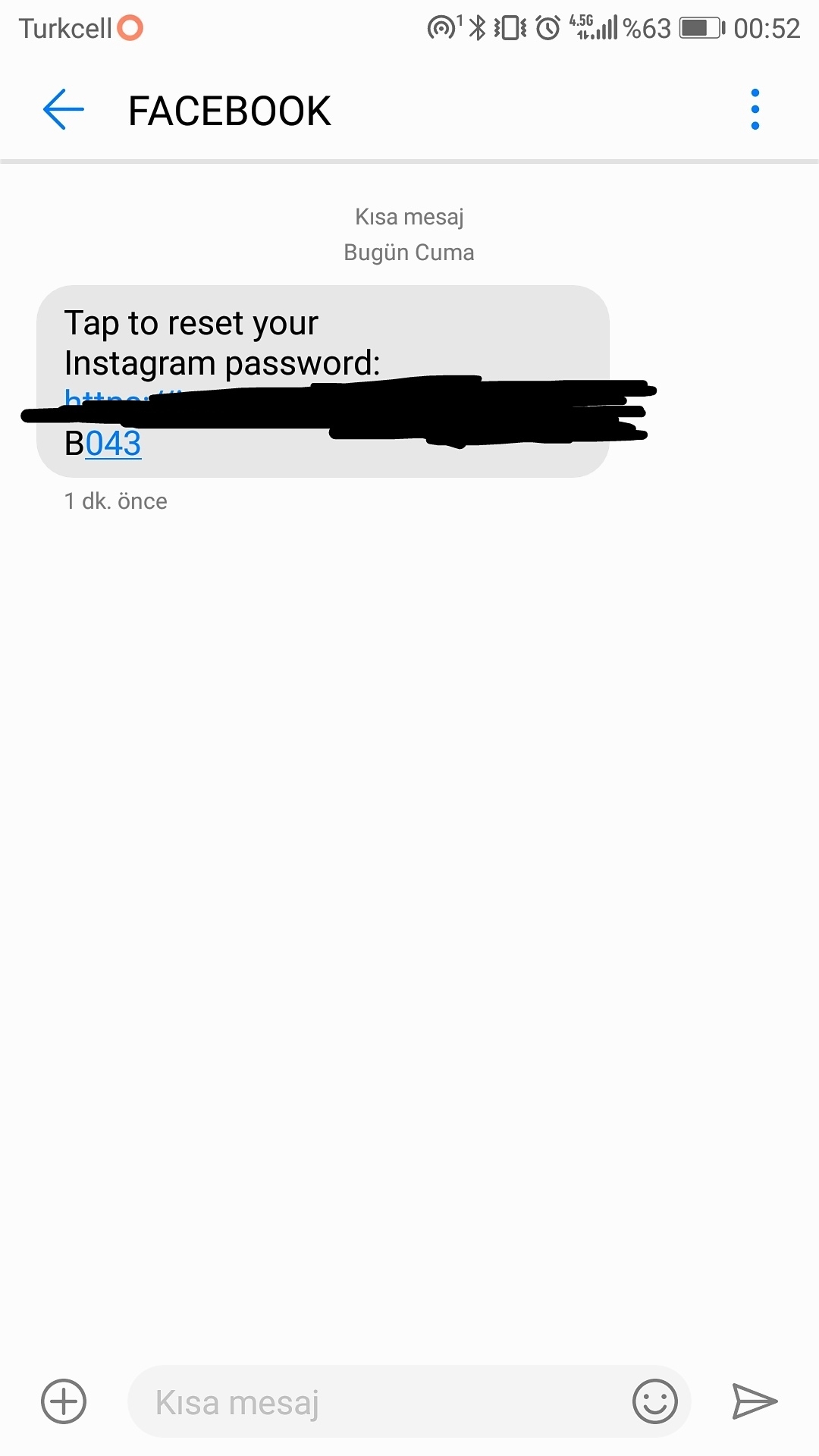Focus the Kısa mesaj text field
Image resolution: width=819 pixels, height=1456 pixels.
click(x=379, y=1402)
